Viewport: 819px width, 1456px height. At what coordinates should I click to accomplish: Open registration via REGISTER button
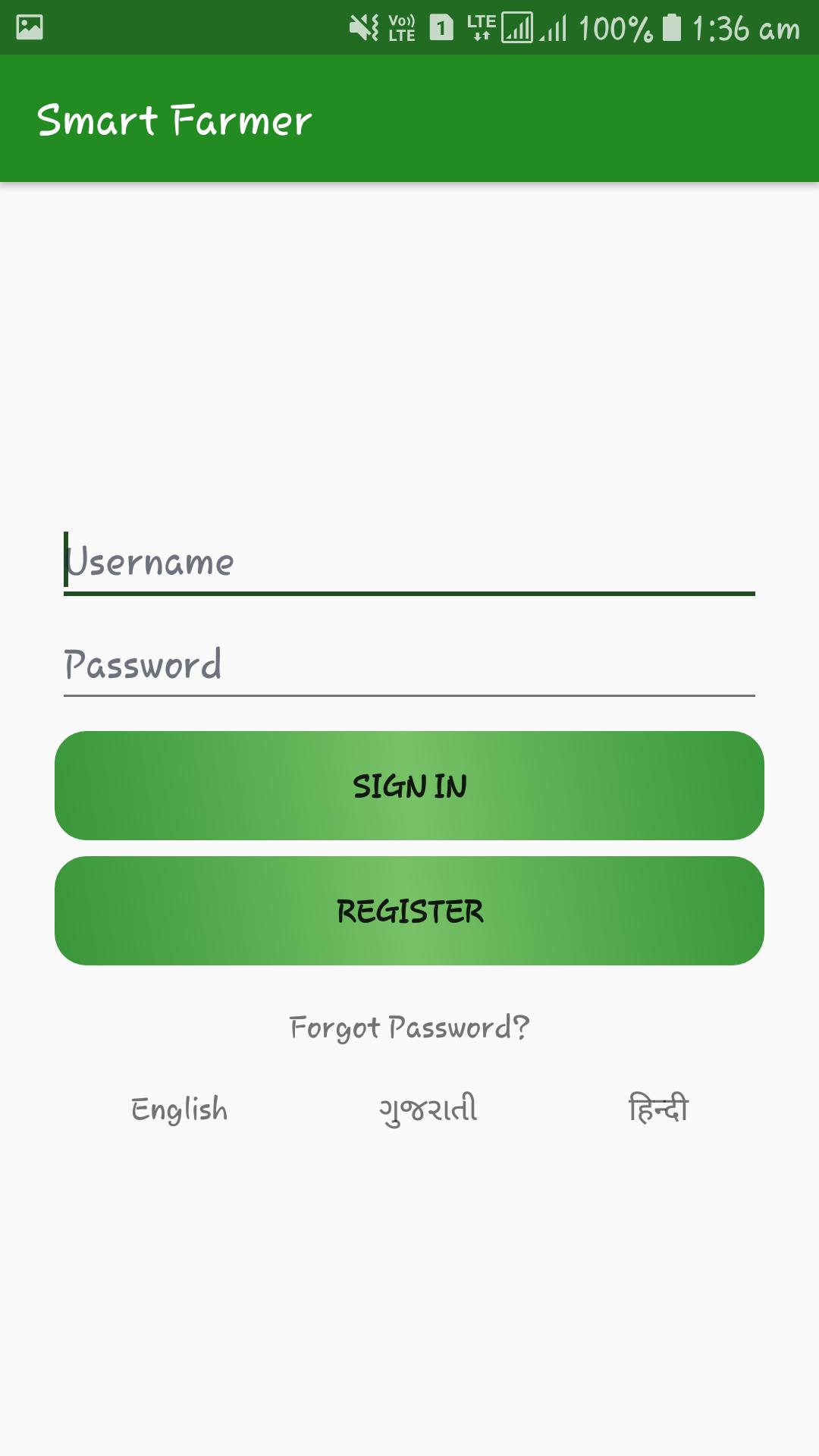click(x=409, y=911)
